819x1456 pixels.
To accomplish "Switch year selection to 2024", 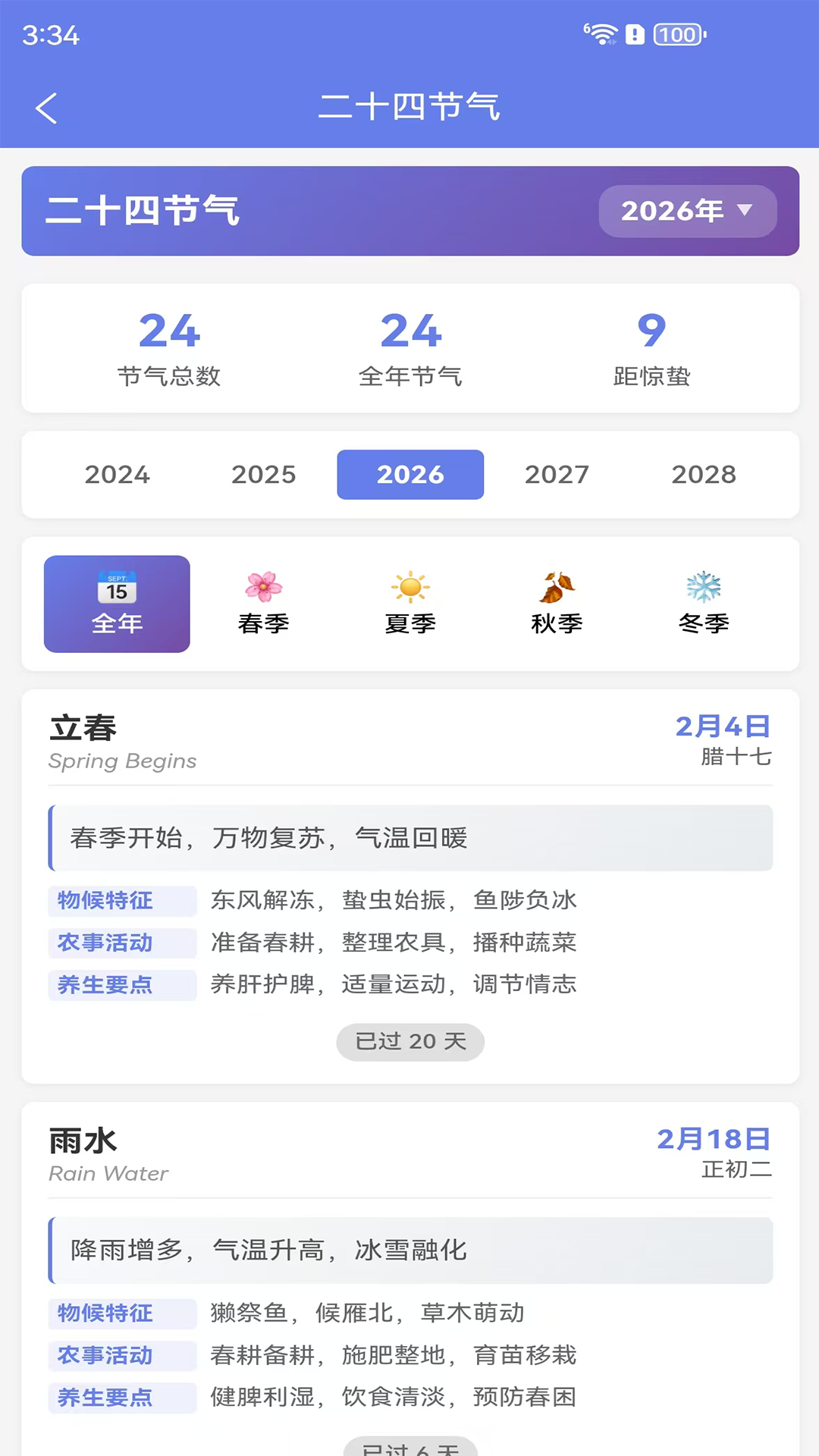I will point(117,474).
